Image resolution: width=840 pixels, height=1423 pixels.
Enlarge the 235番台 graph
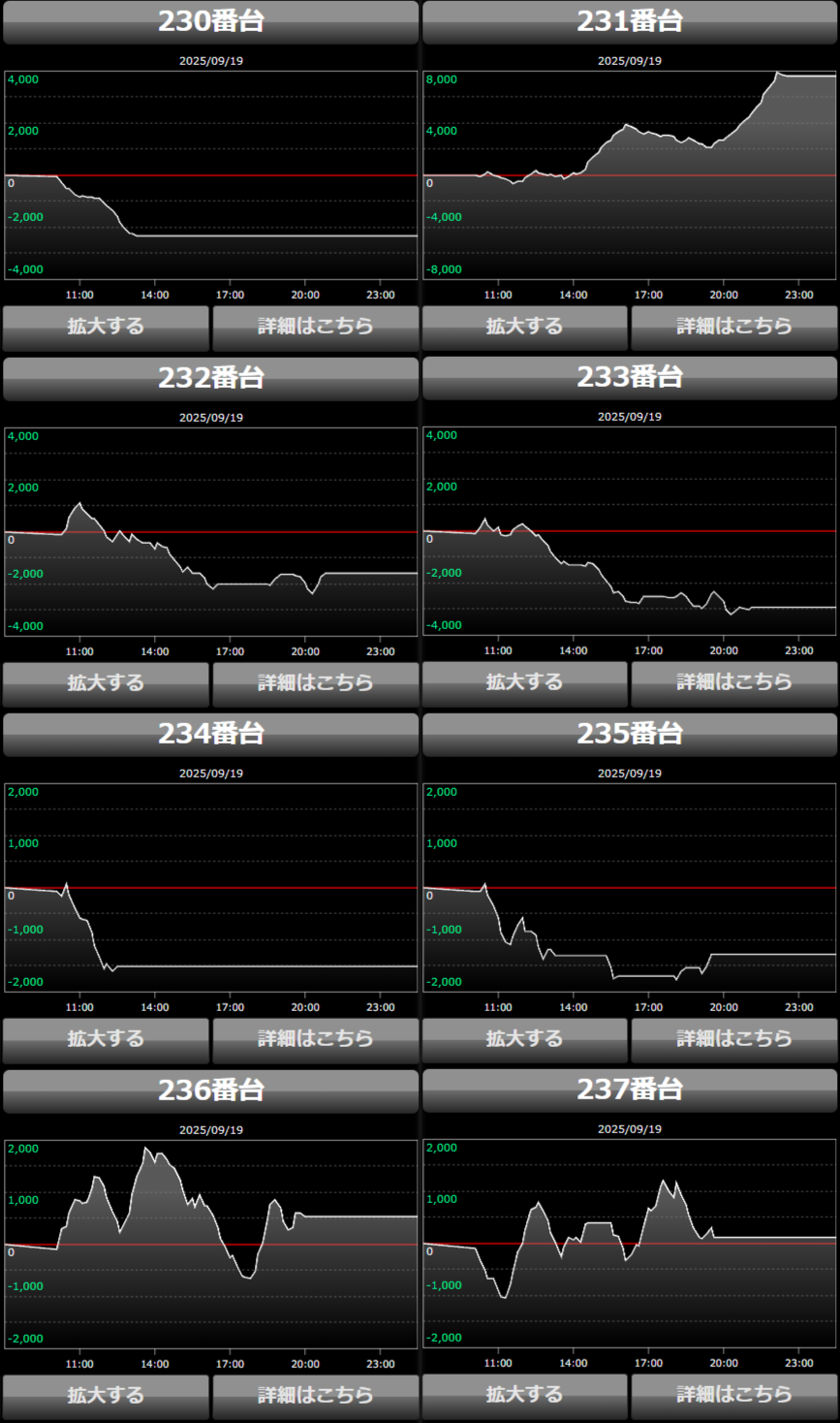(524, 1039)
